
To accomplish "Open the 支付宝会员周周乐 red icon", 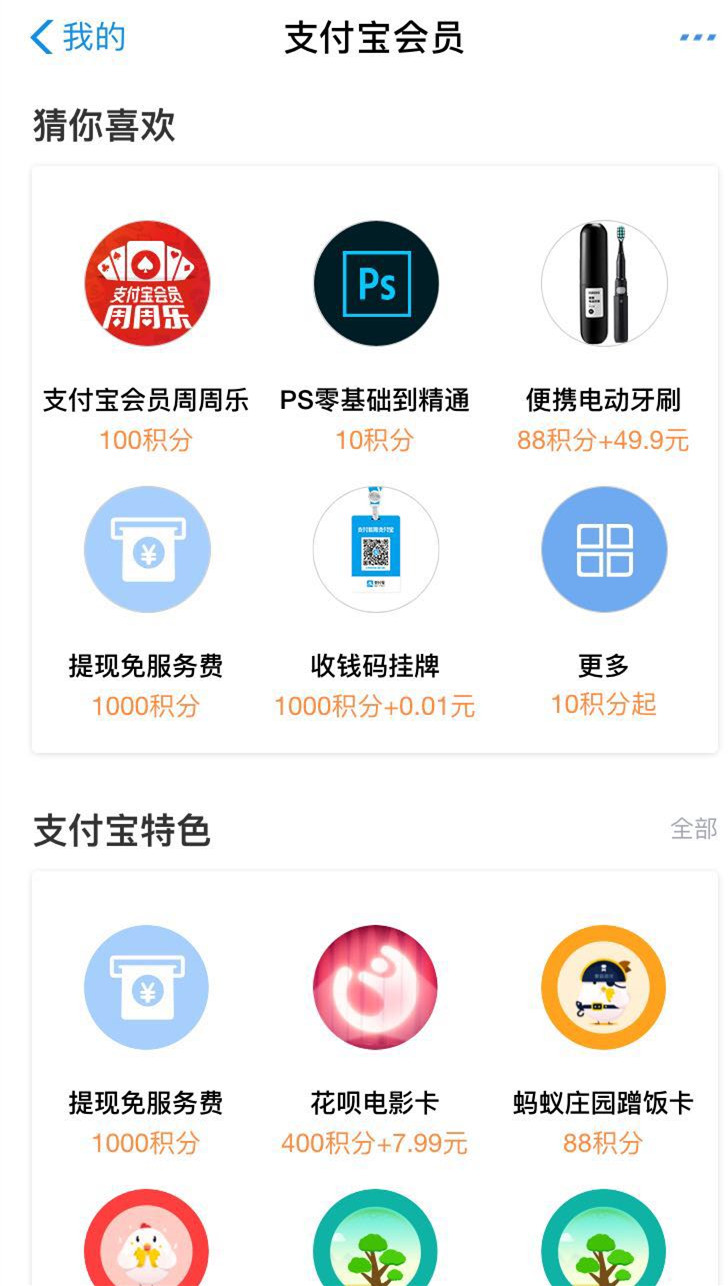I will (147, 284).
